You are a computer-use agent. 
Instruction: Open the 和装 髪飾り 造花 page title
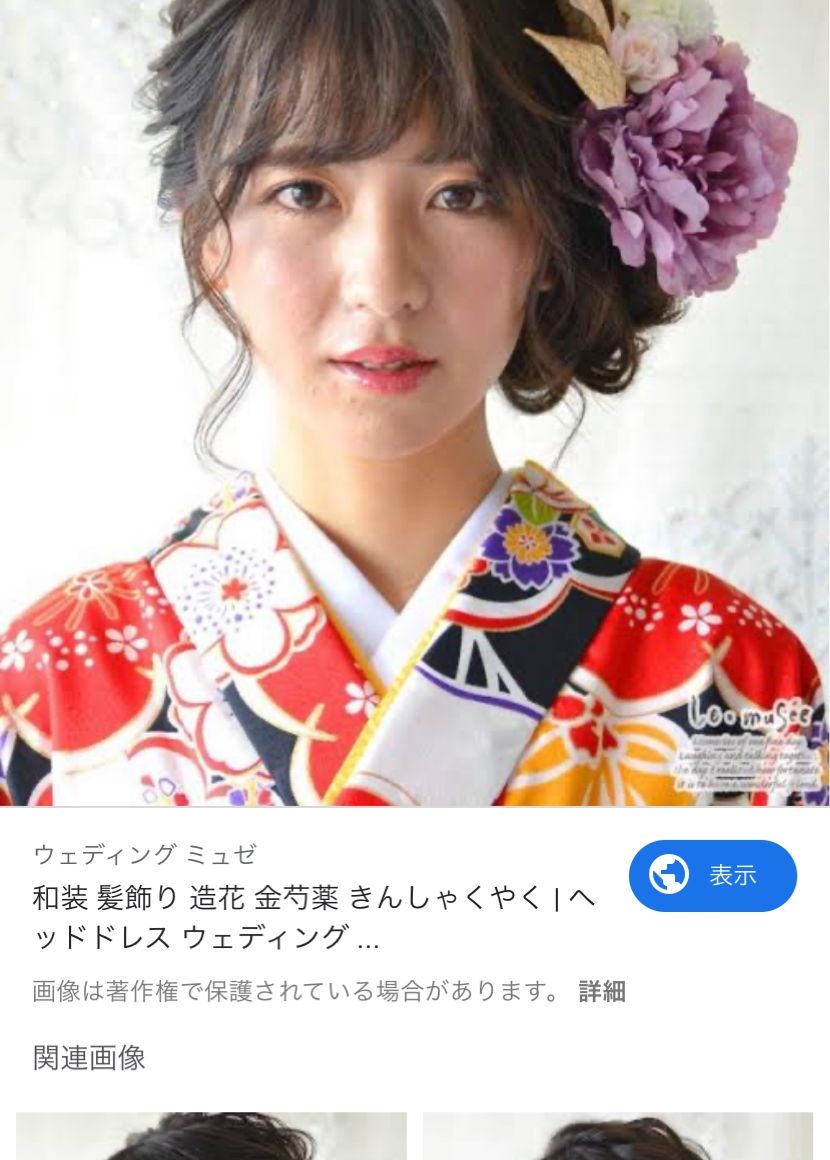click(x=314, y=917)
